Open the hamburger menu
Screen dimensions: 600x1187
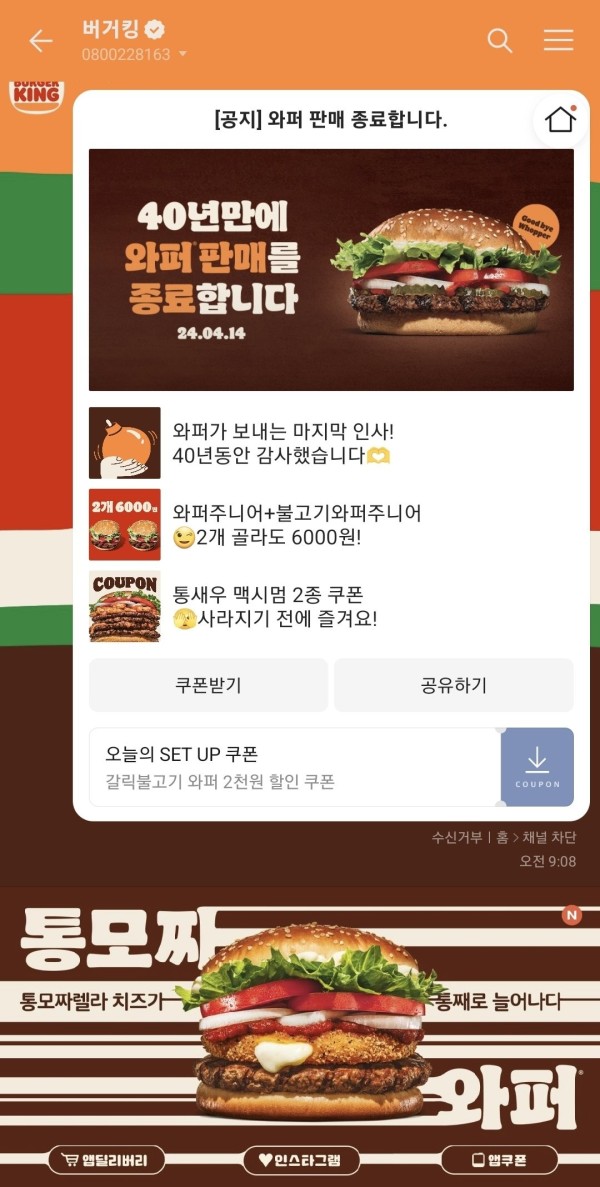[558, 40]
